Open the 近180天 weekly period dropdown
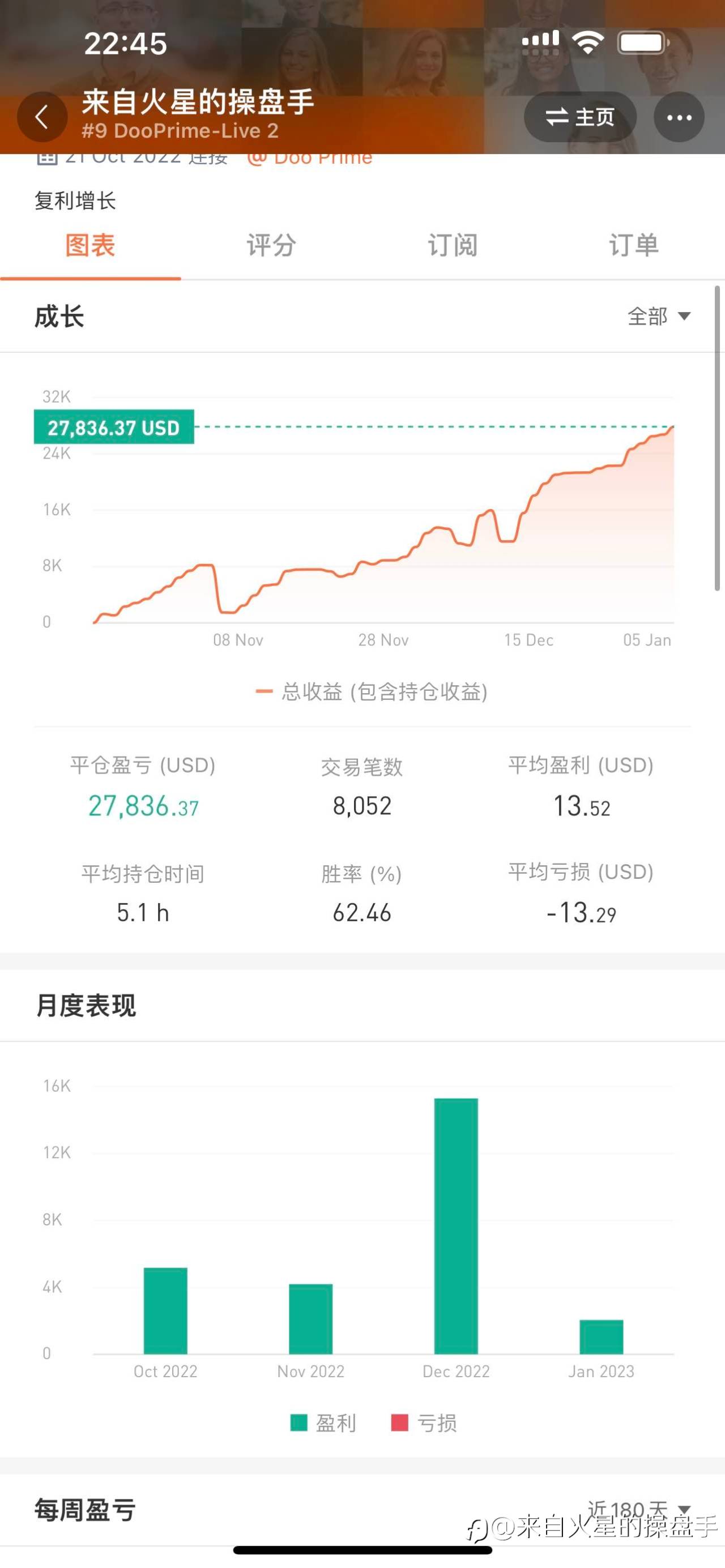The height and width of the screenshot is (1568, 725). click(638, 1510)
